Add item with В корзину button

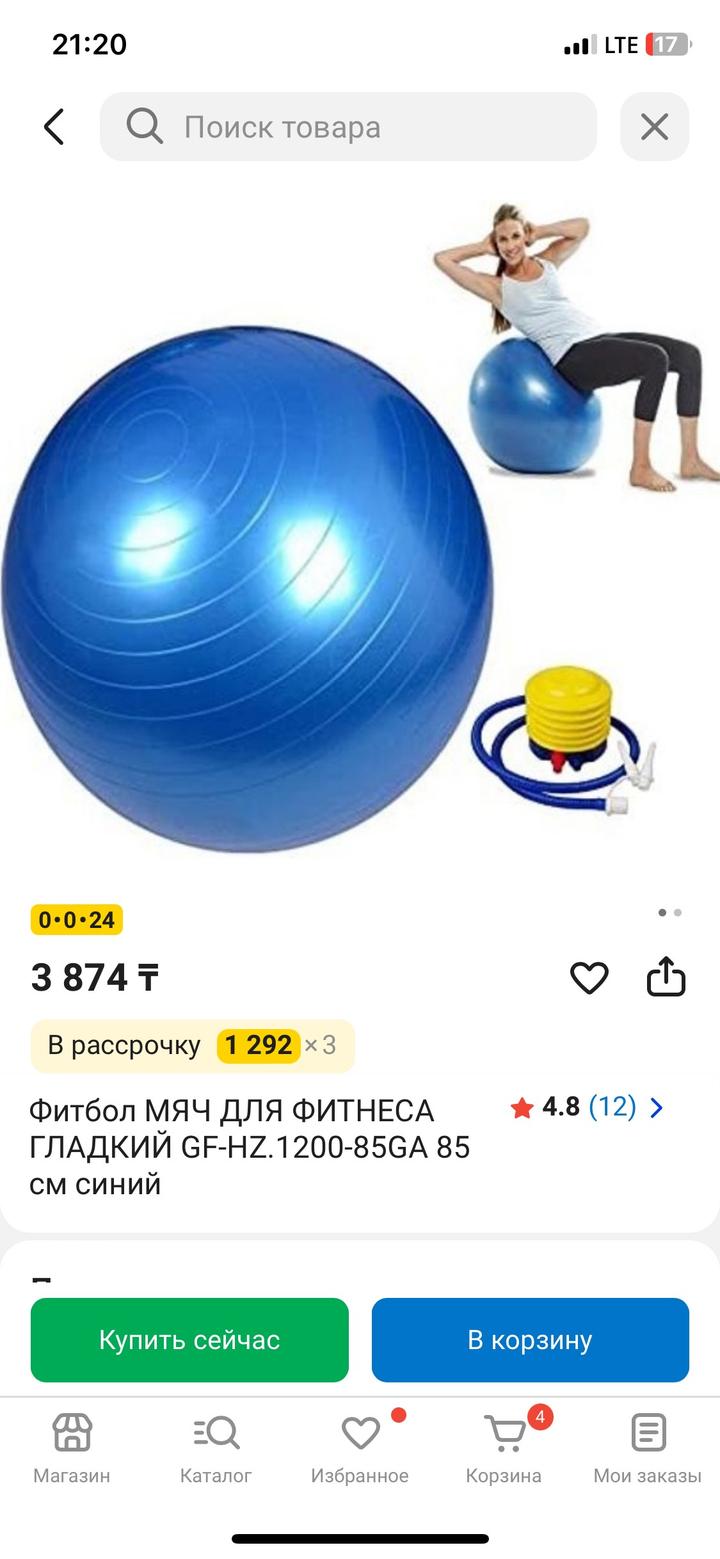[530, 1340]
